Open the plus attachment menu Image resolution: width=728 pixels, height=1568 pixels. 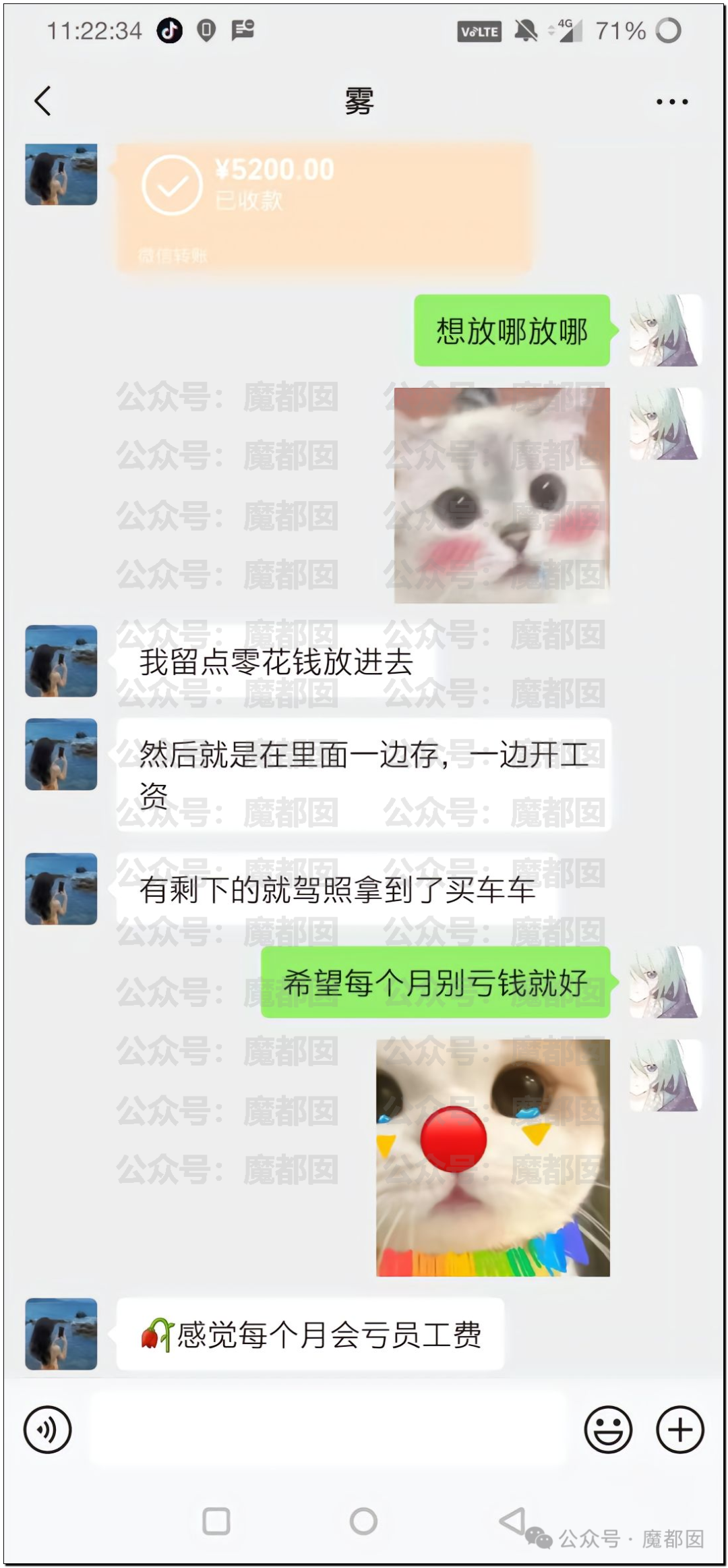pyautogui.click(x=679, y=1429)
